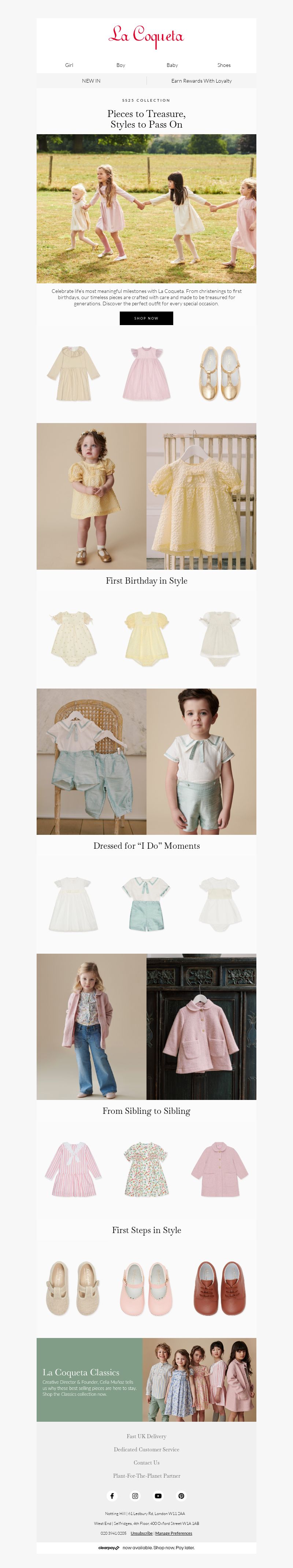Open the pink striped dress with white collar
Image resolution: width=293 pixels, height=1568 pixels.
(73, 1169)
